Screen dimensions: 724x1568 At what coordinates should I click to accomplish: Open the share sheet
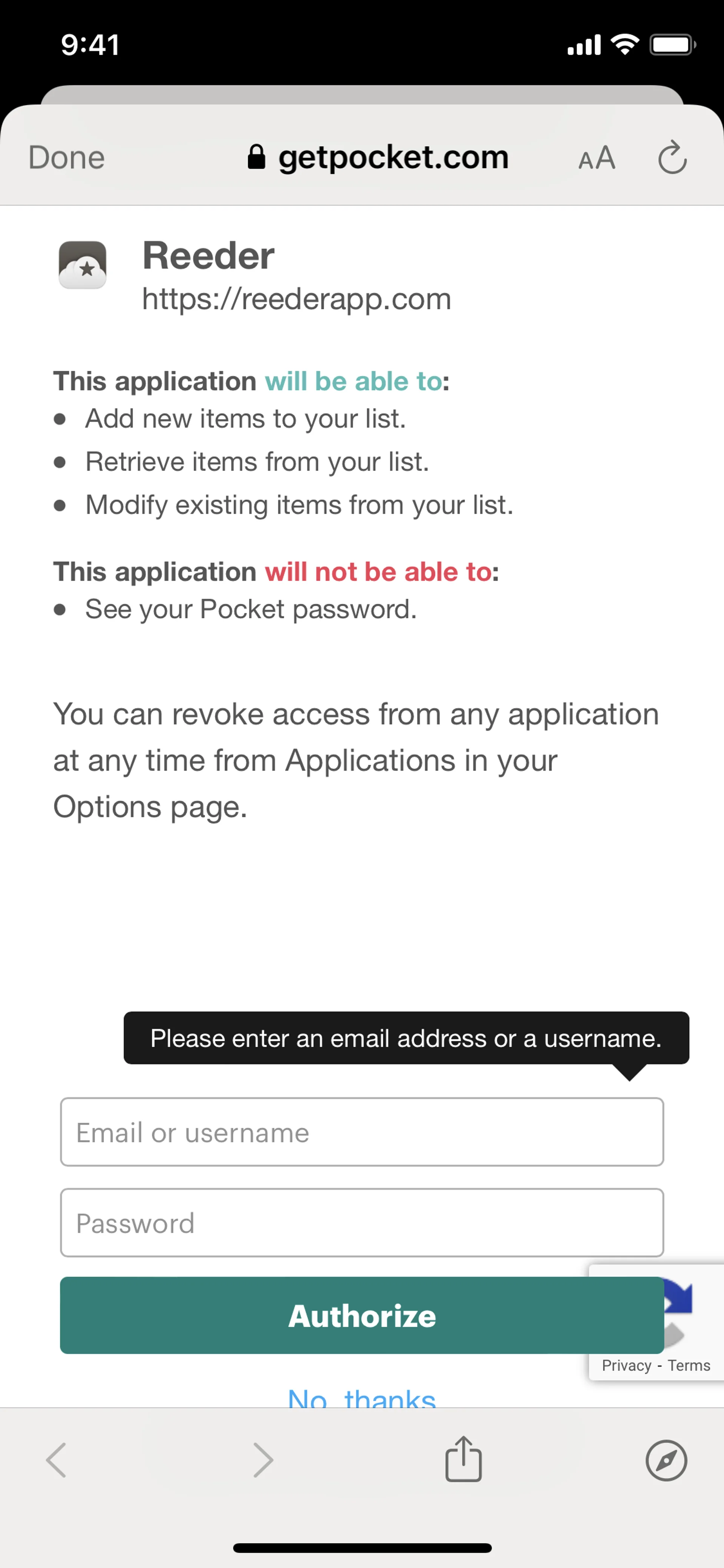point(463,1460)
